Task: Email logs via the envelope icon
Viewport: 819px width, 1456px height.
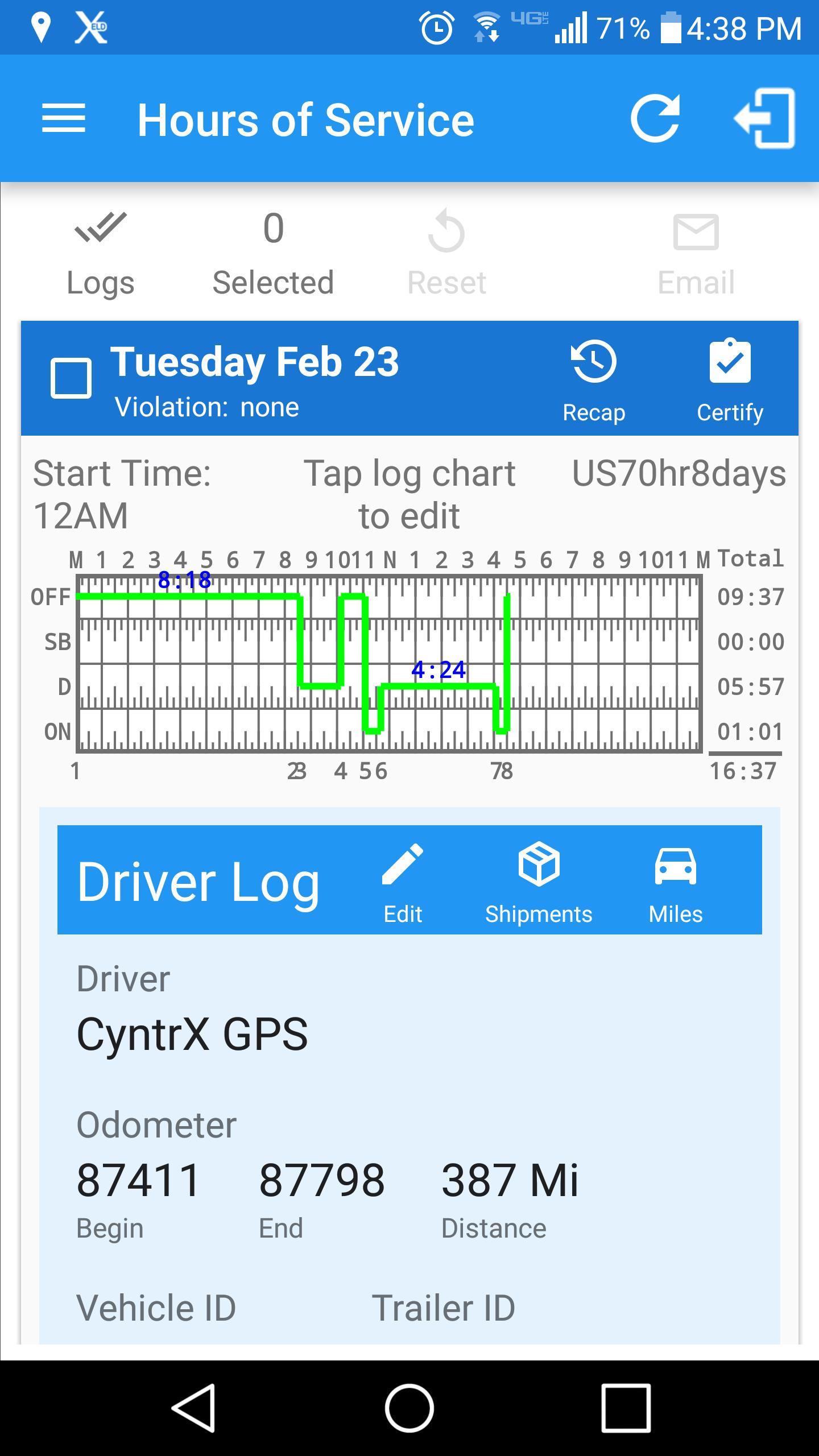Action: 695,250
